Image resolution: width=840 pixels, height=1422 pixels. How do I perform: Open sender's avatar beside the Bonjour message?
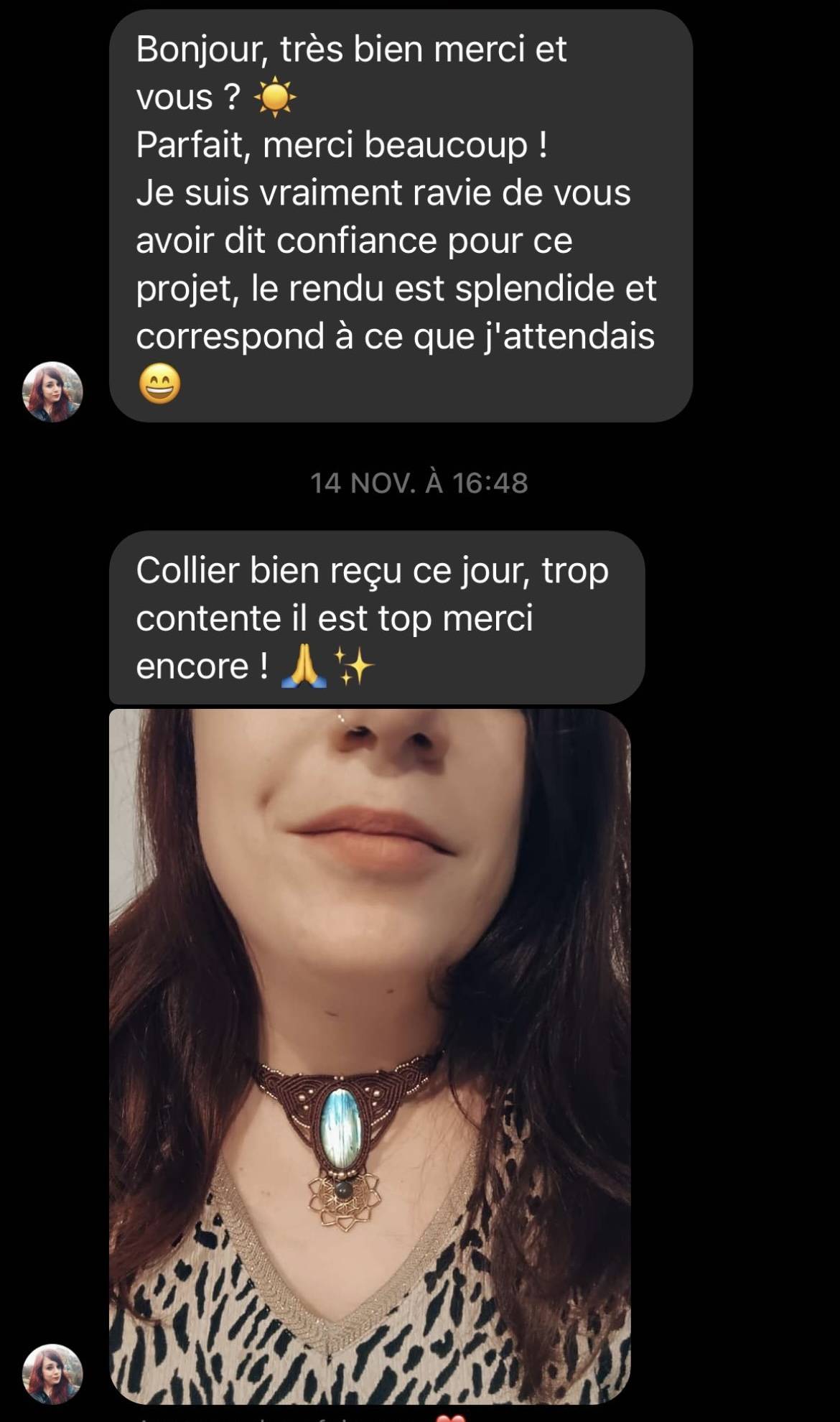pos(52,391)
